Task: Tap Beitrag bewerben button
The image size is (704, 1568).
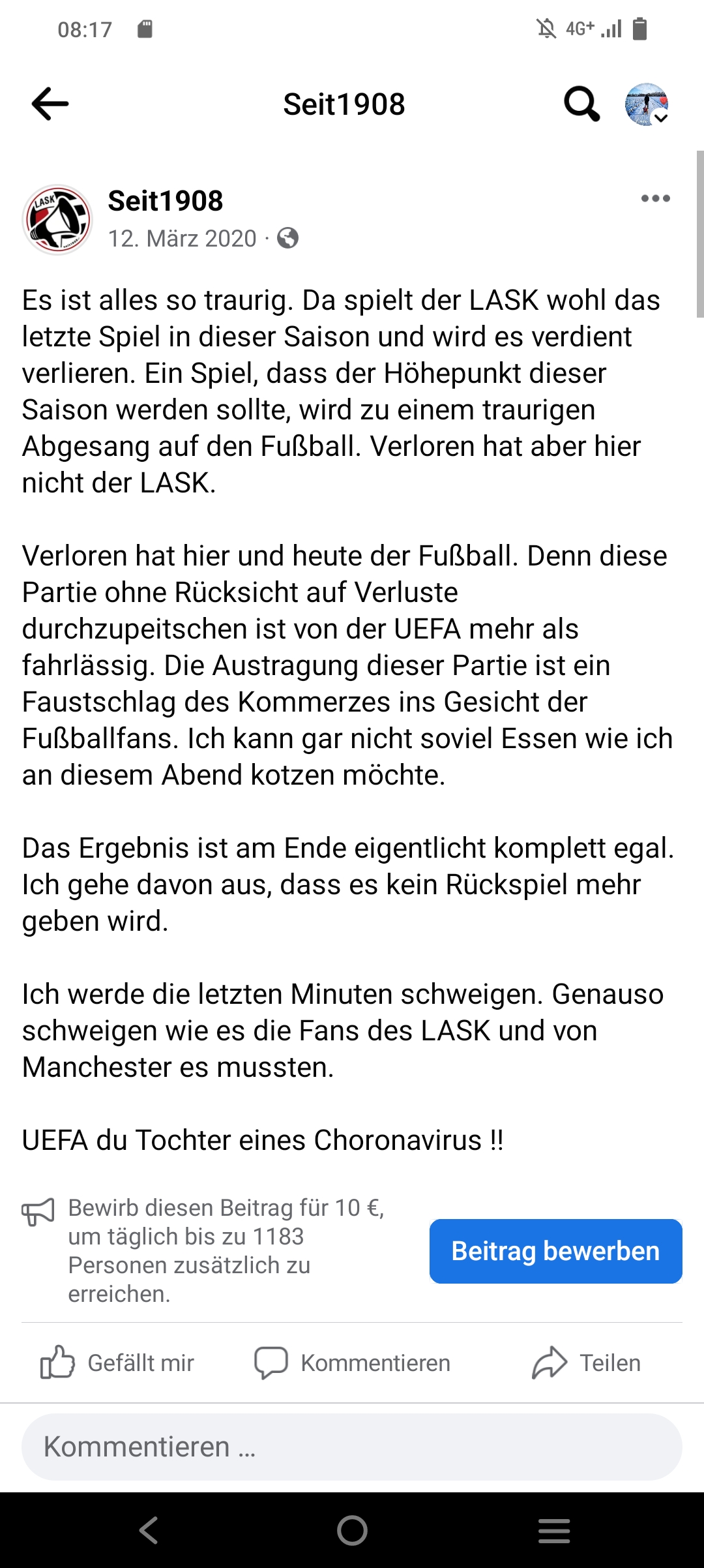Action: click(555, 1251)
